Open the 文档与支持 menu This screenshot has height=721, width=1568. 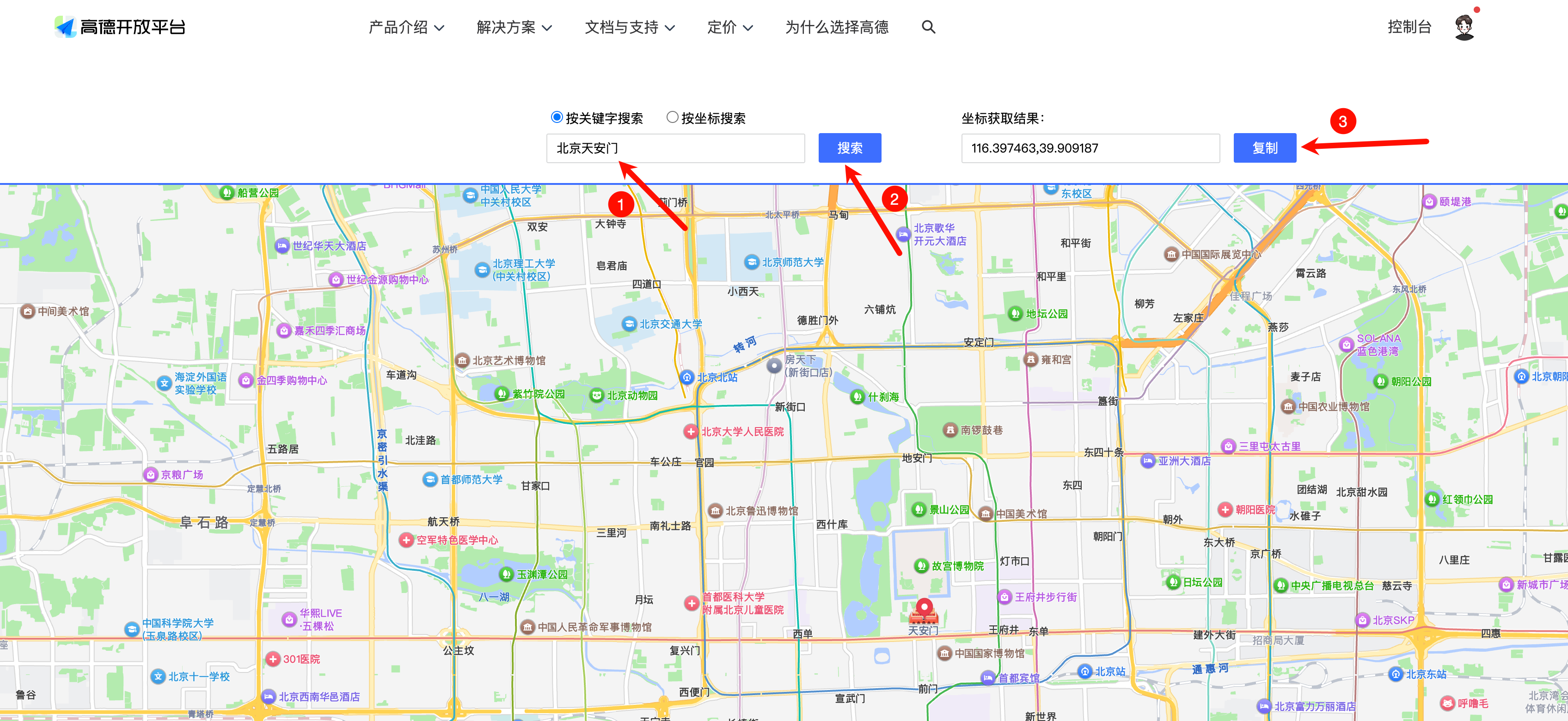[x=630, y=27]
